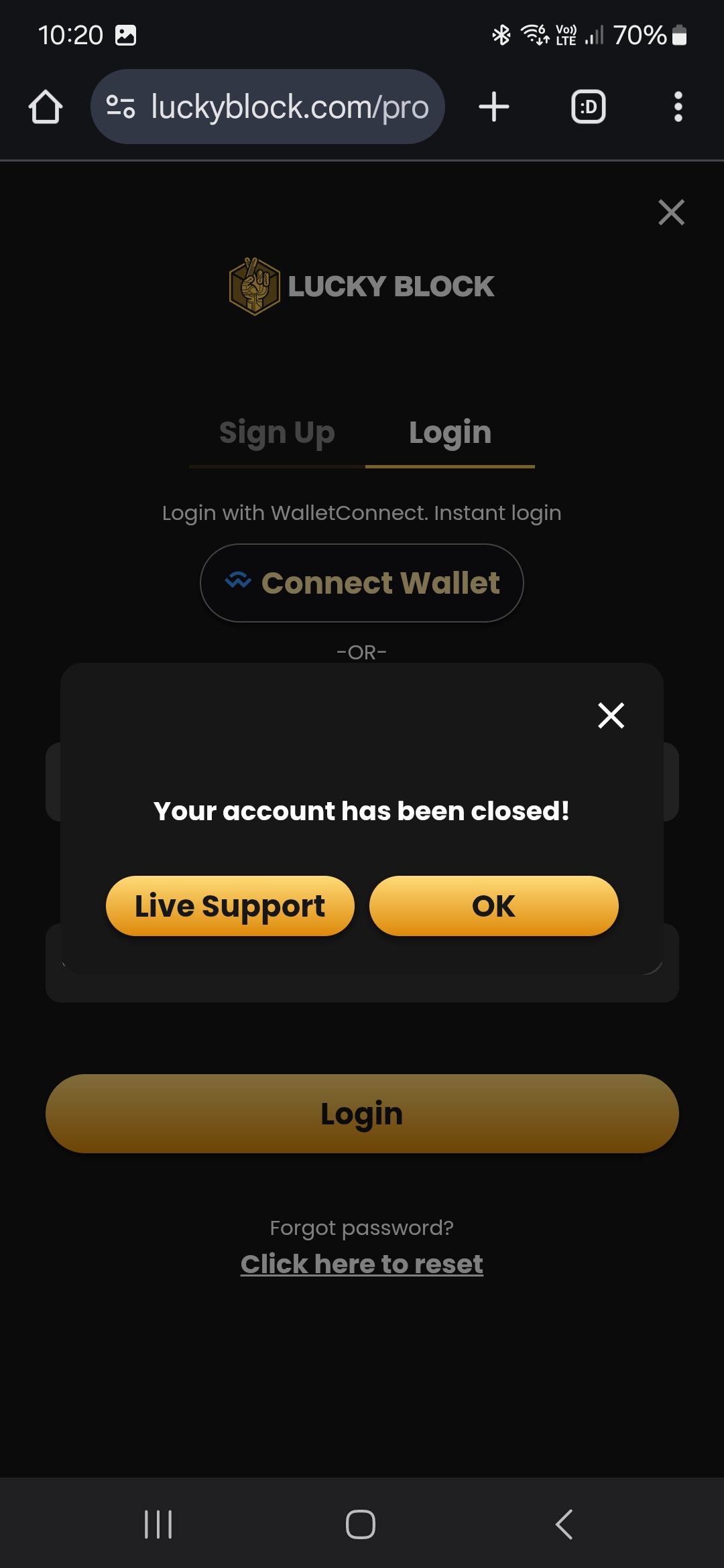Viewport: 724px width, 1568px height.
Task: Contact Live Support from the dialog
Action: pyautogui.click(x=229, y=905)
